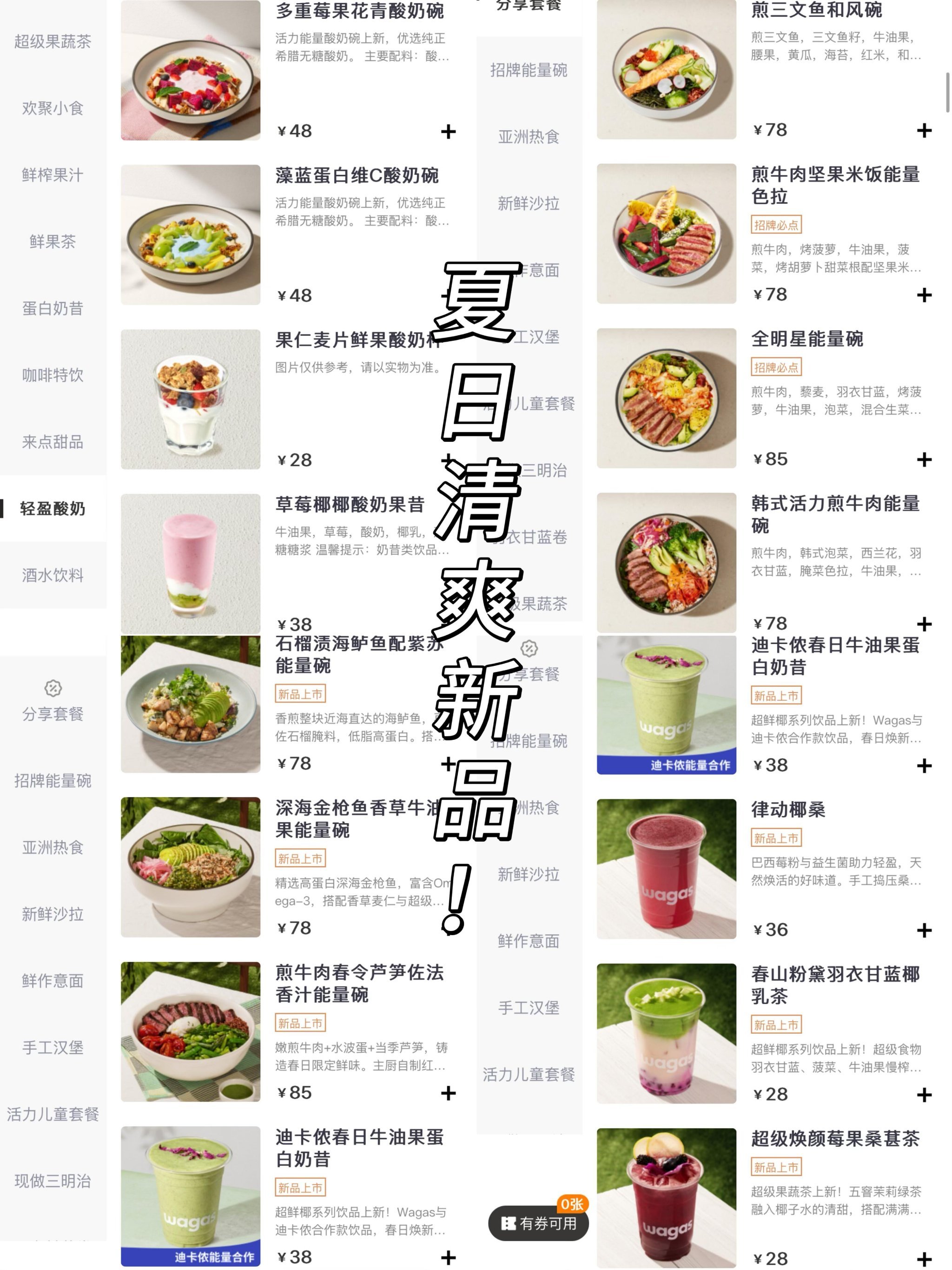Tap plus icon for 全明星能量碗
This screenshot has width=952, height=1270.
pyautogui.click(x=925, y=460)
